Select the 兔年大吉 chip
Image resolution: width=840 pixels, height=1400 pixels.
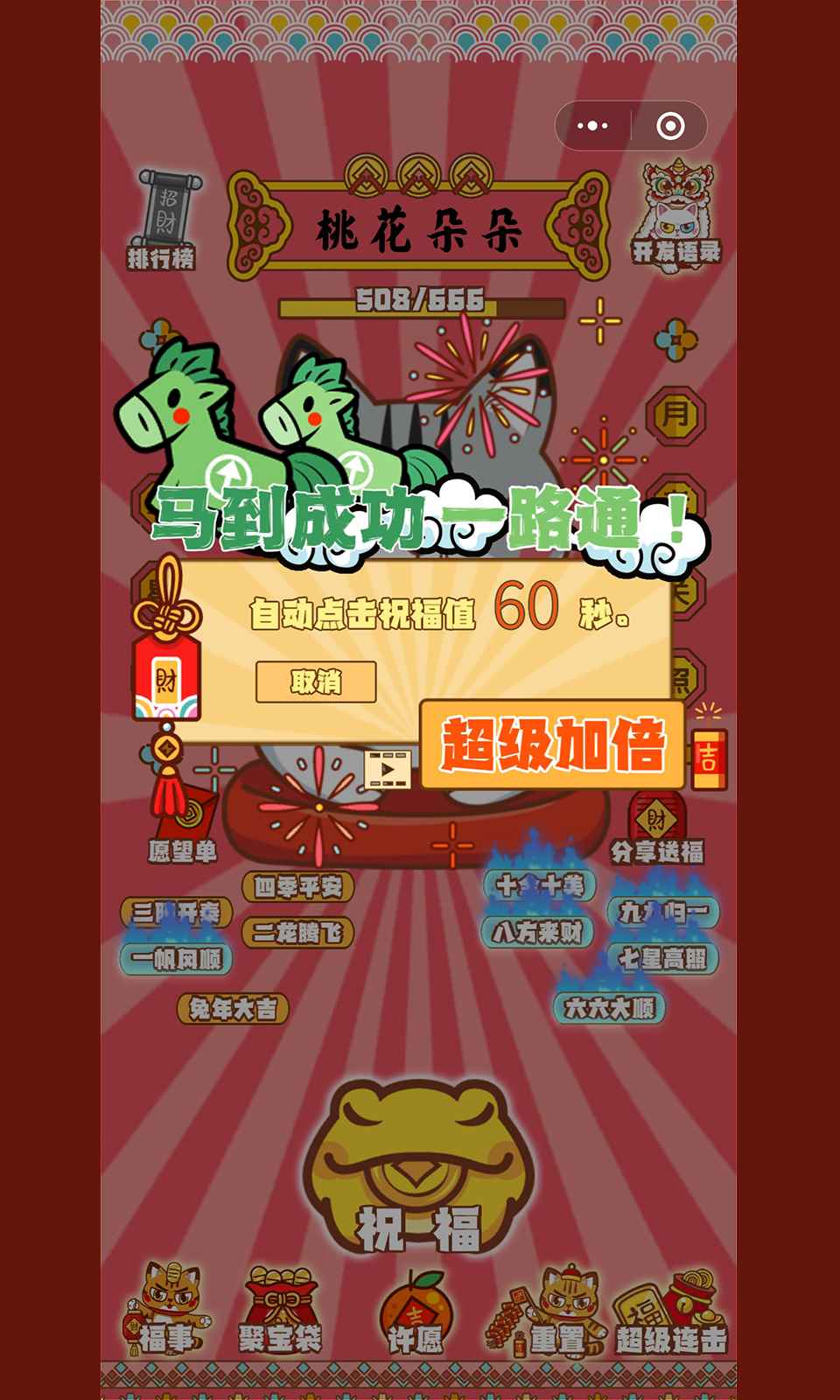(x=233, y=1009)
